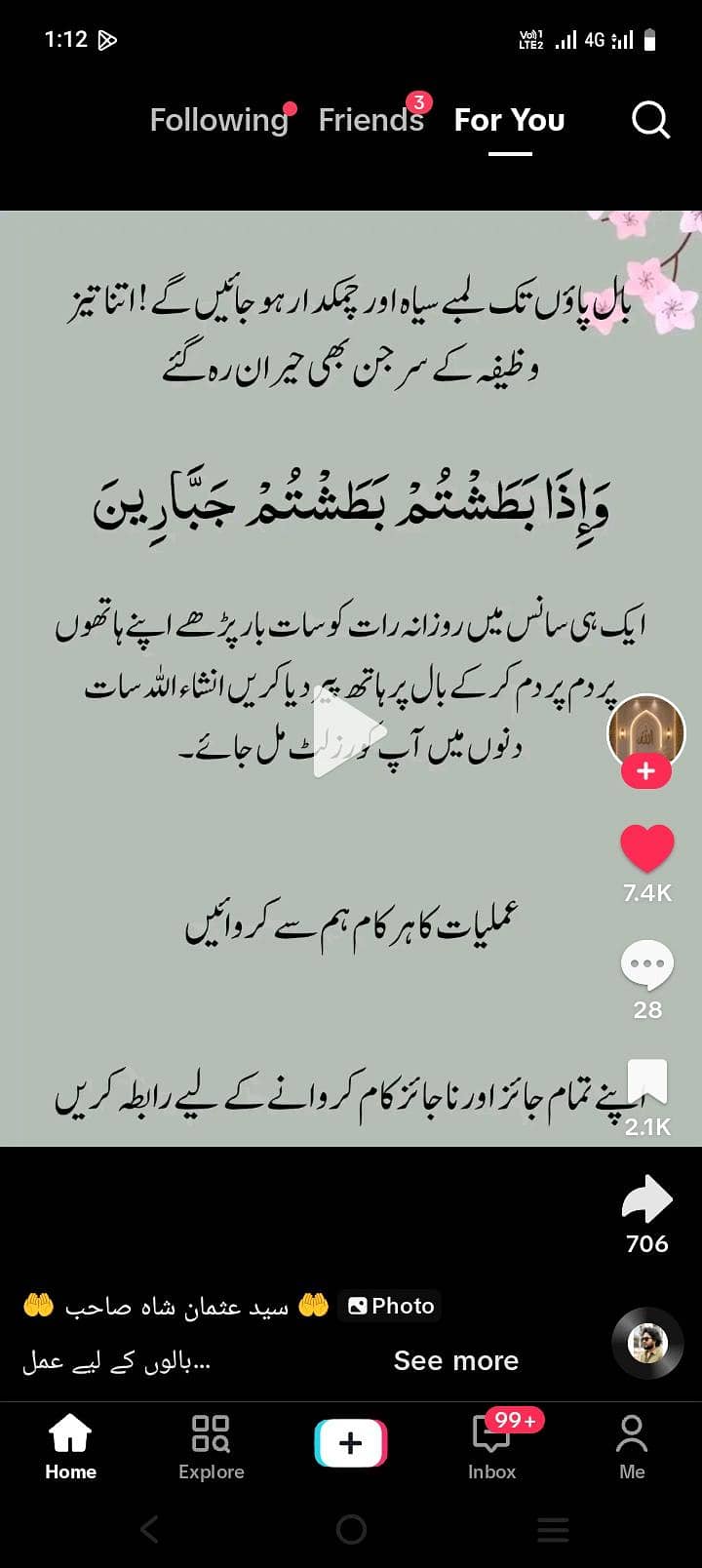The width and height of the screenshot is (702, 1568).
Task: Save the post with the bookmark icon
Action: [x=647, y=1082]
